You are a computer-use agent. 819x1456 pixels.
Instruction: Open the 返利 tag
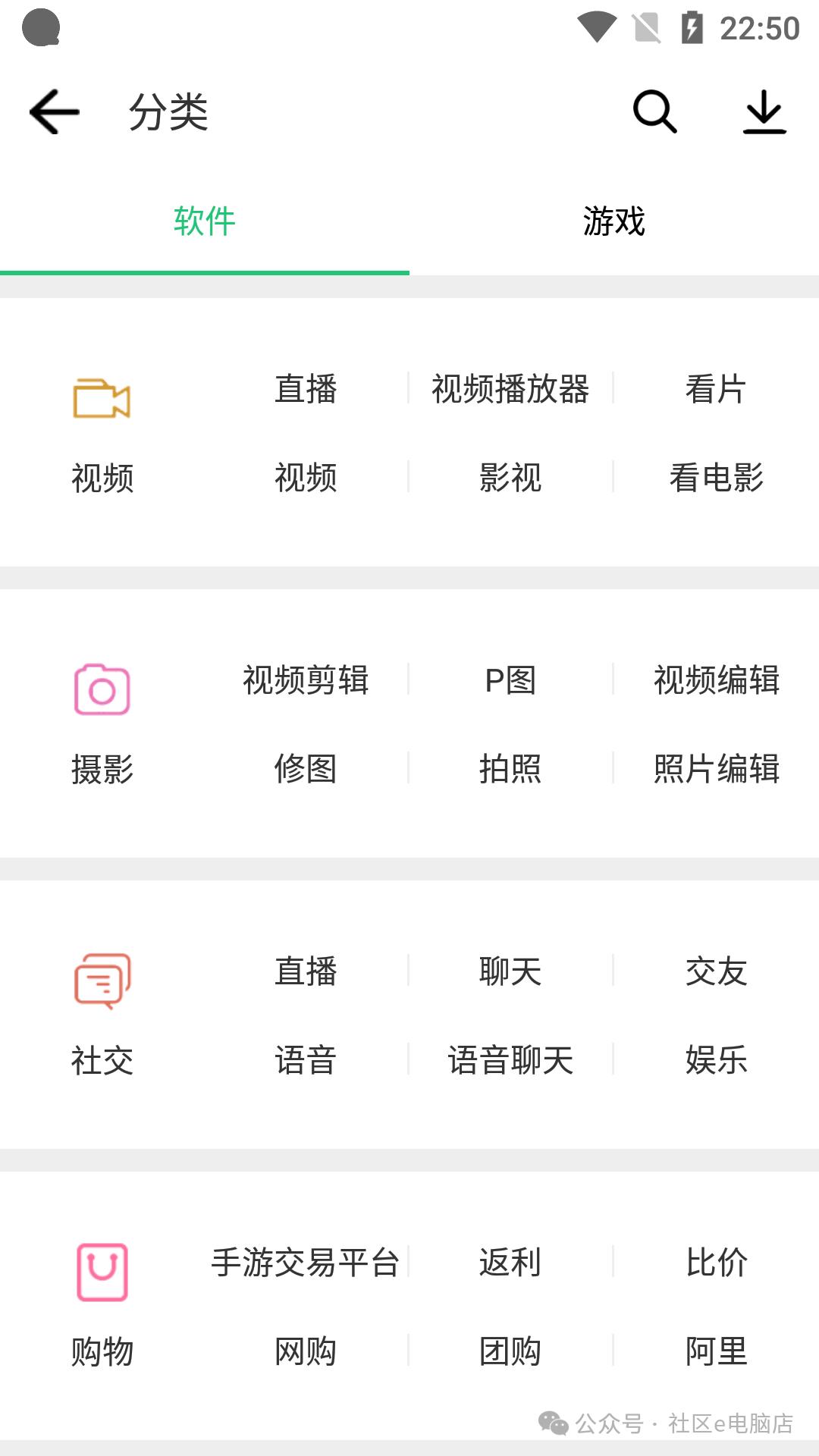[x=511, y=1260]
